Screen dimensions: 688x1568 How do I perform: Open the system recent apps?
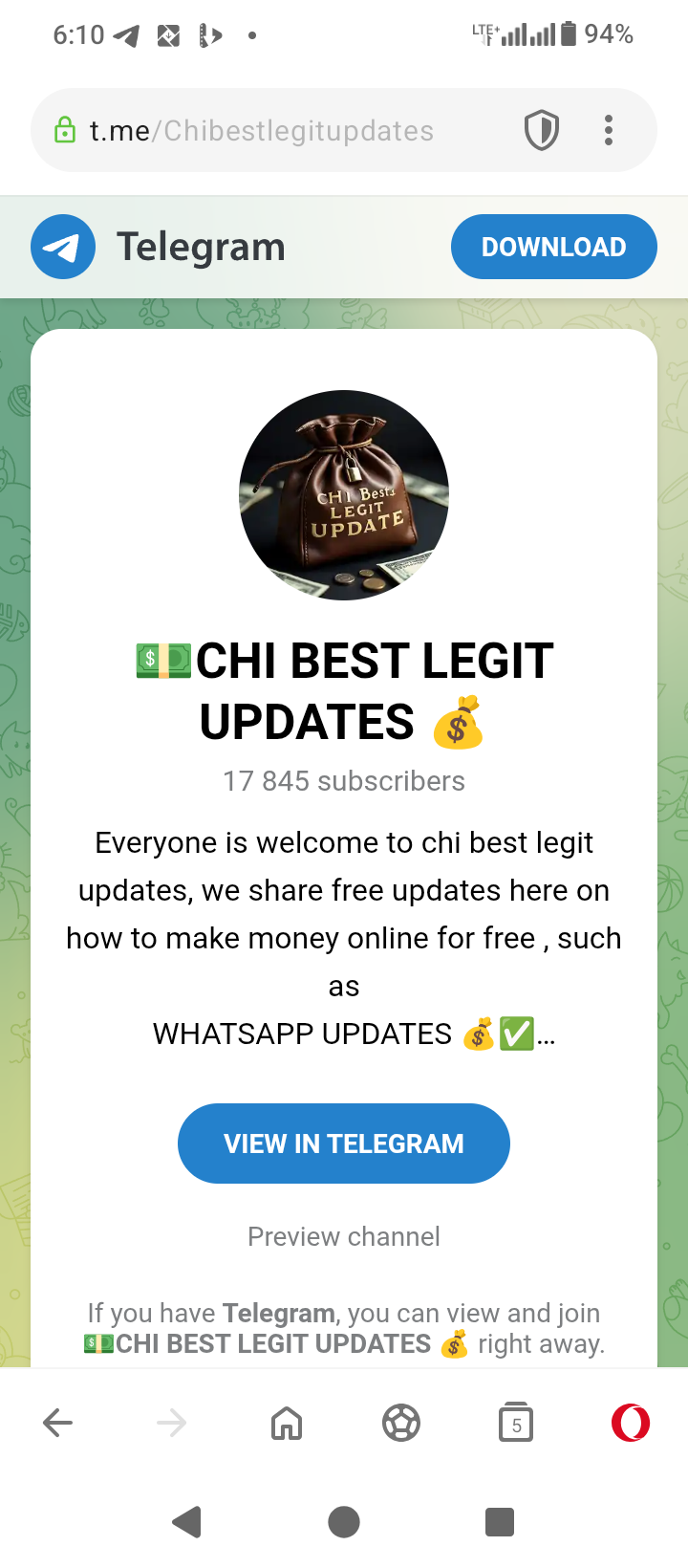click(x=500, y=1521)
